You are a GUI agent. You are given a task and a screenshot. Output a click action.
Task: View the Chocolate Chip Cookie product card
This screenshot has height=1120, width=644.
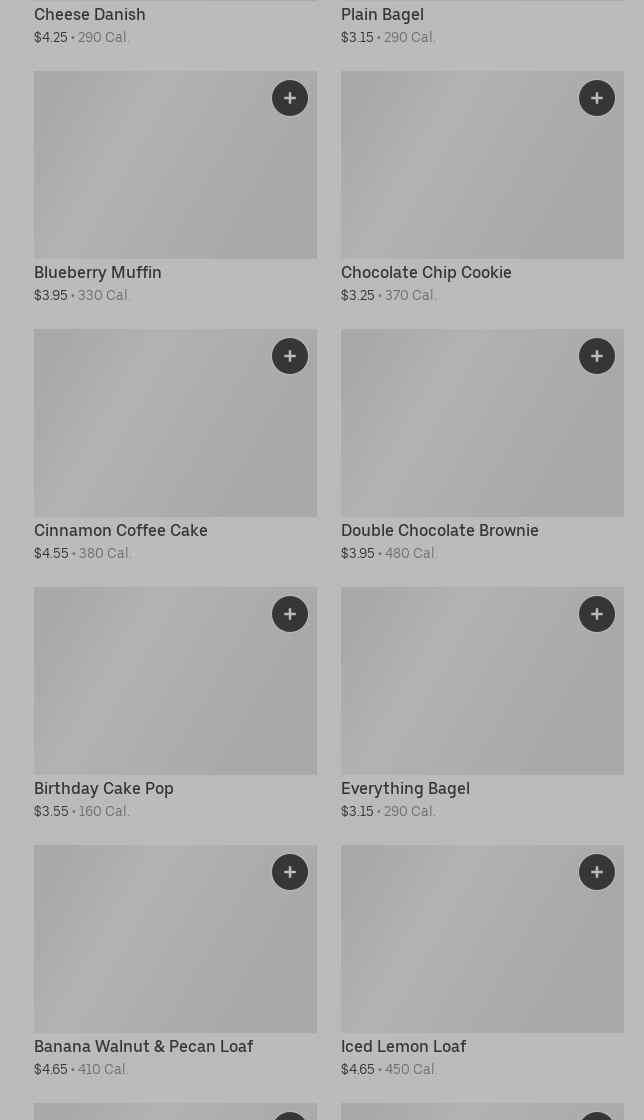pos(460,180)
